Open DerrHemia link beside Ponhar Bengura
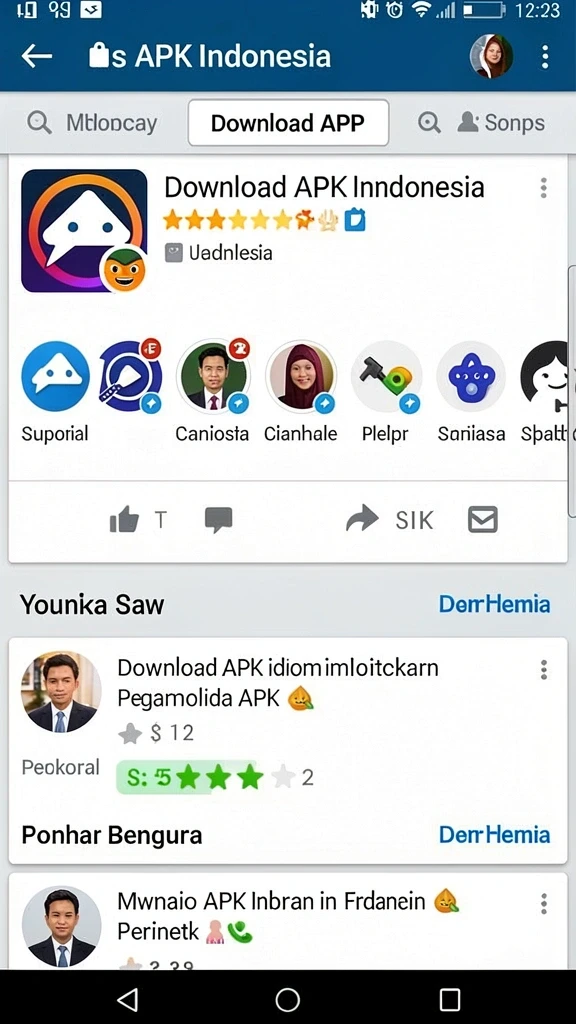 pyautogui.click(x=494, y=835)
